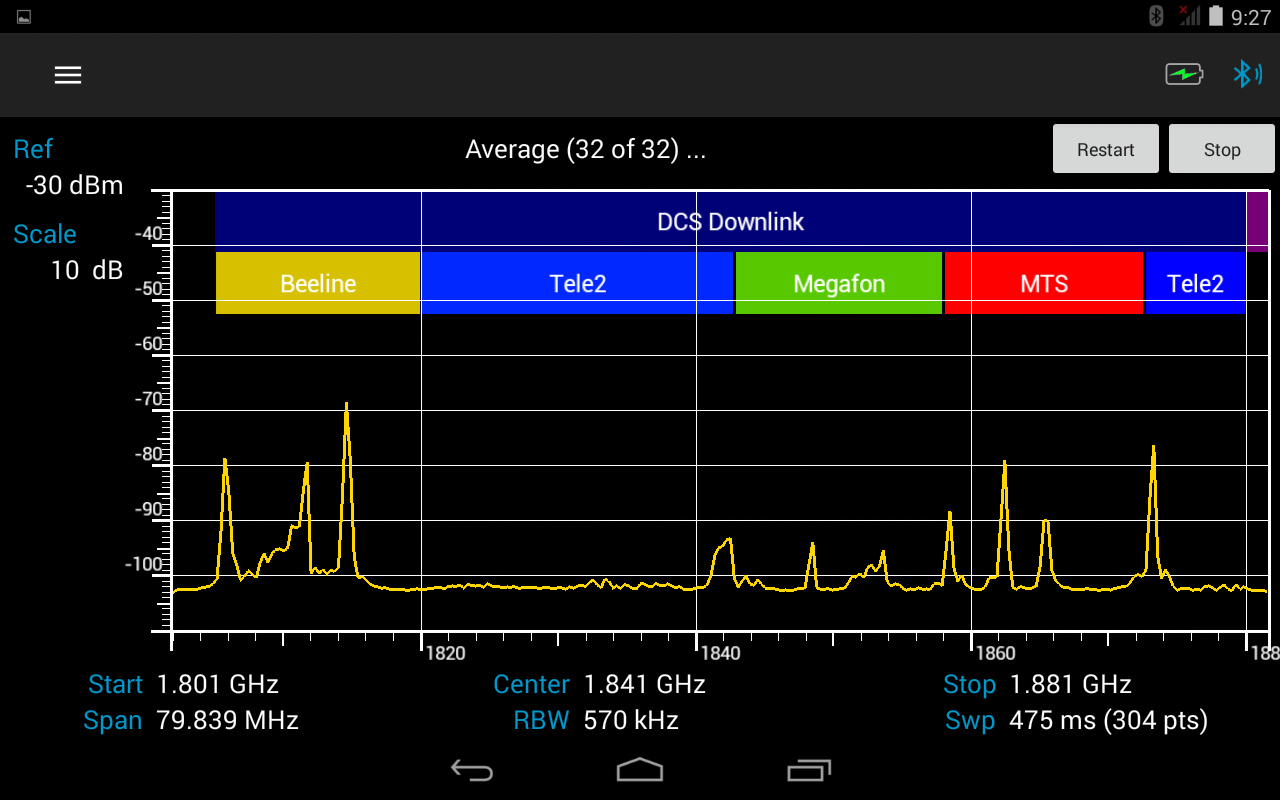Image resolution: width=1280 pixels, height=800 pixels.
Task: Edit the Start frequency
Action: pos(217,684)
